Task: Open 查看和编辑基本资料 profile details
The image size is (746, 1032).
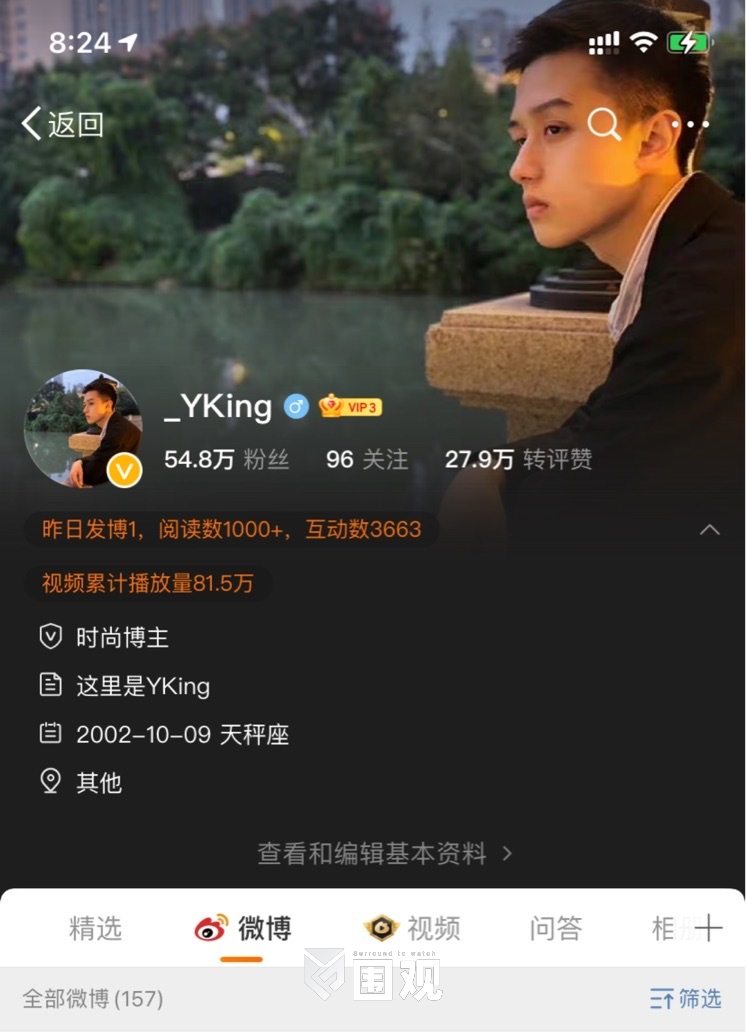Action: click(x=385, y=853)
